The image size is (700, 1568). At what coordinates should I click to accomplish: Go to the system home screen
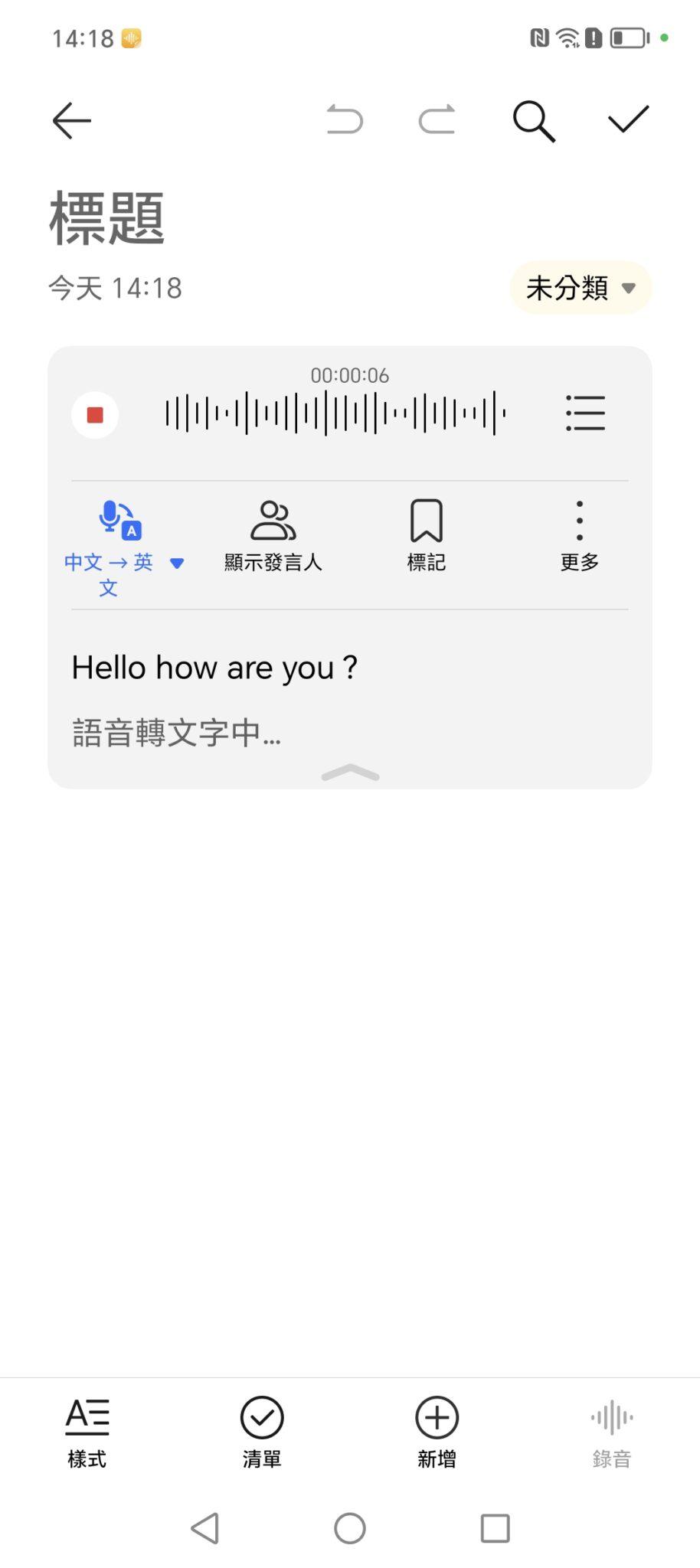tap(350, 1528)
